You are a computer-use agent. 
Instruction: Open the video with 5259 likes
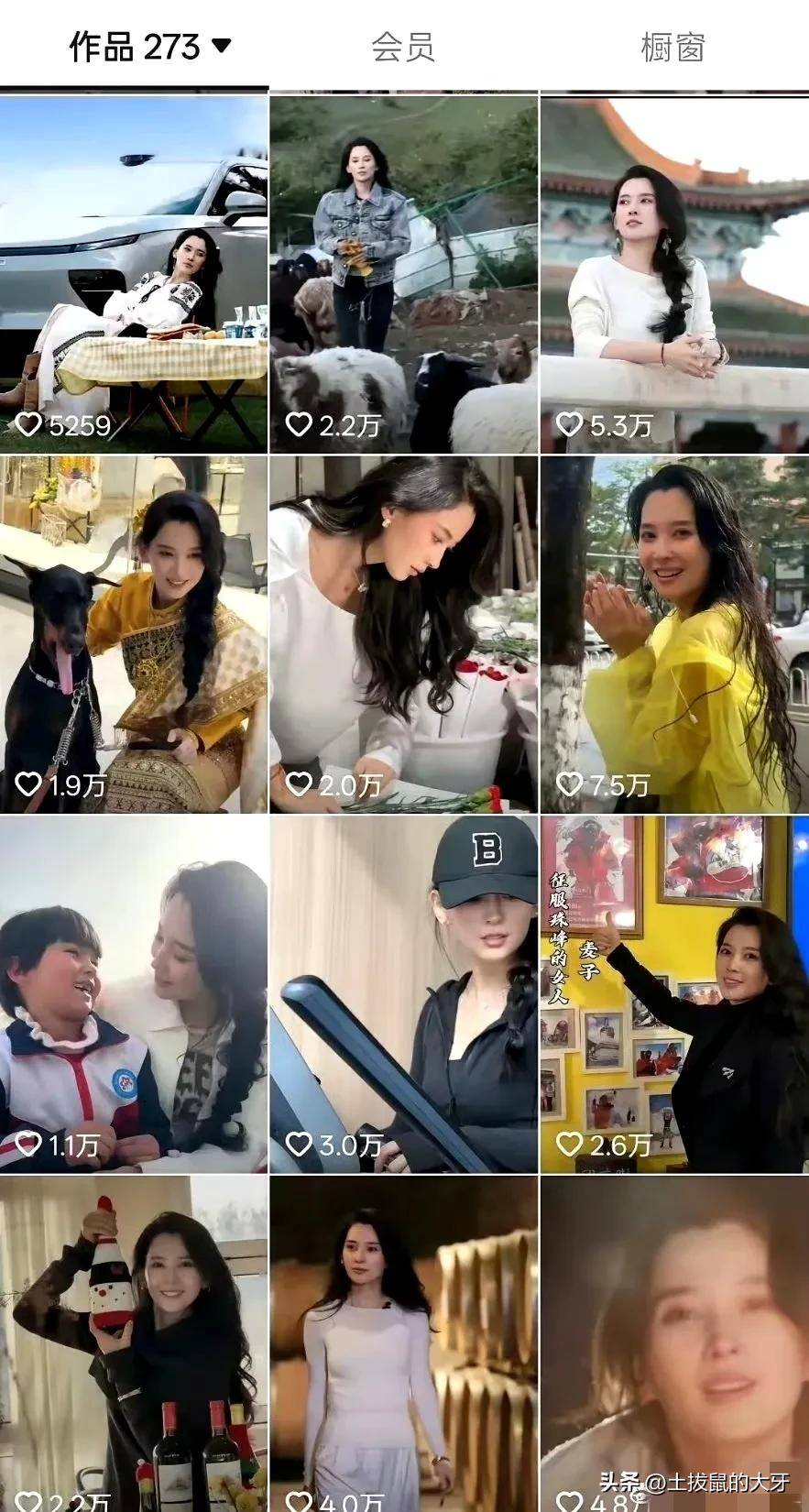(x=134, y=275)
